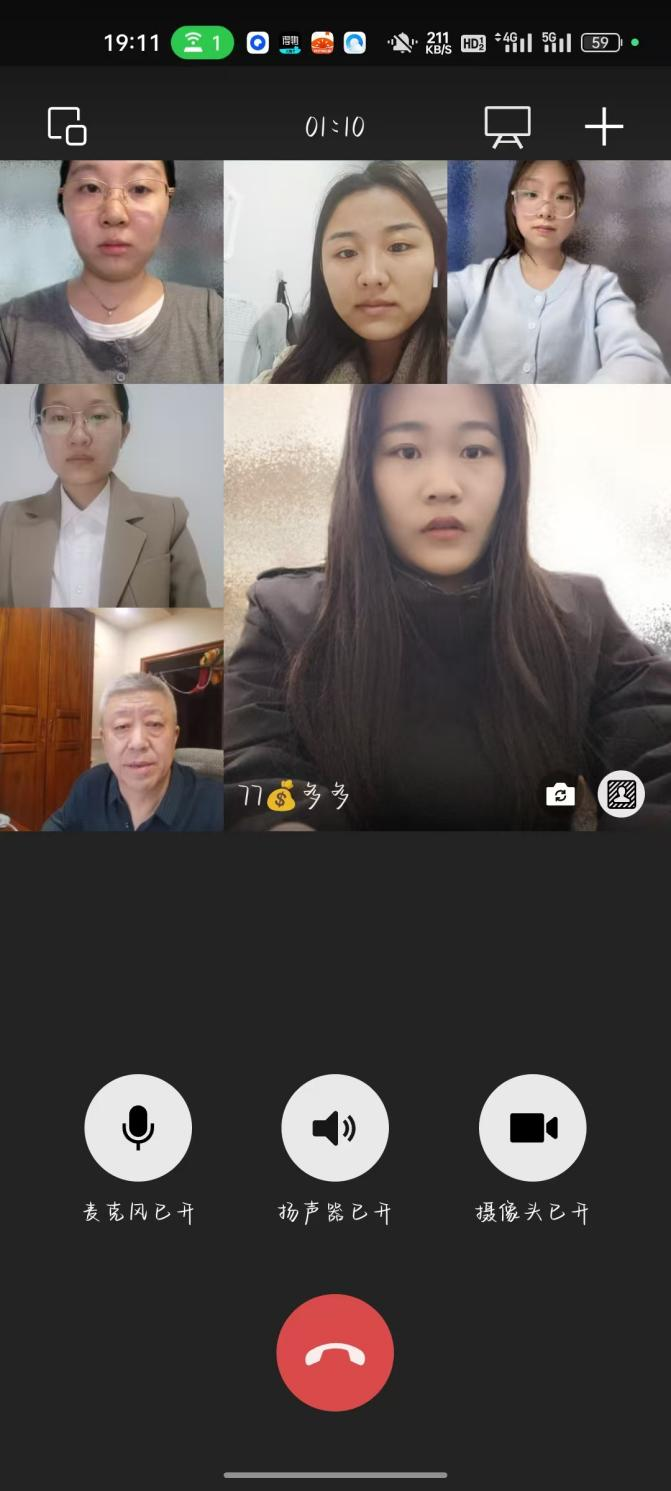
Task: Turn off the camera
Action: 532,1128
